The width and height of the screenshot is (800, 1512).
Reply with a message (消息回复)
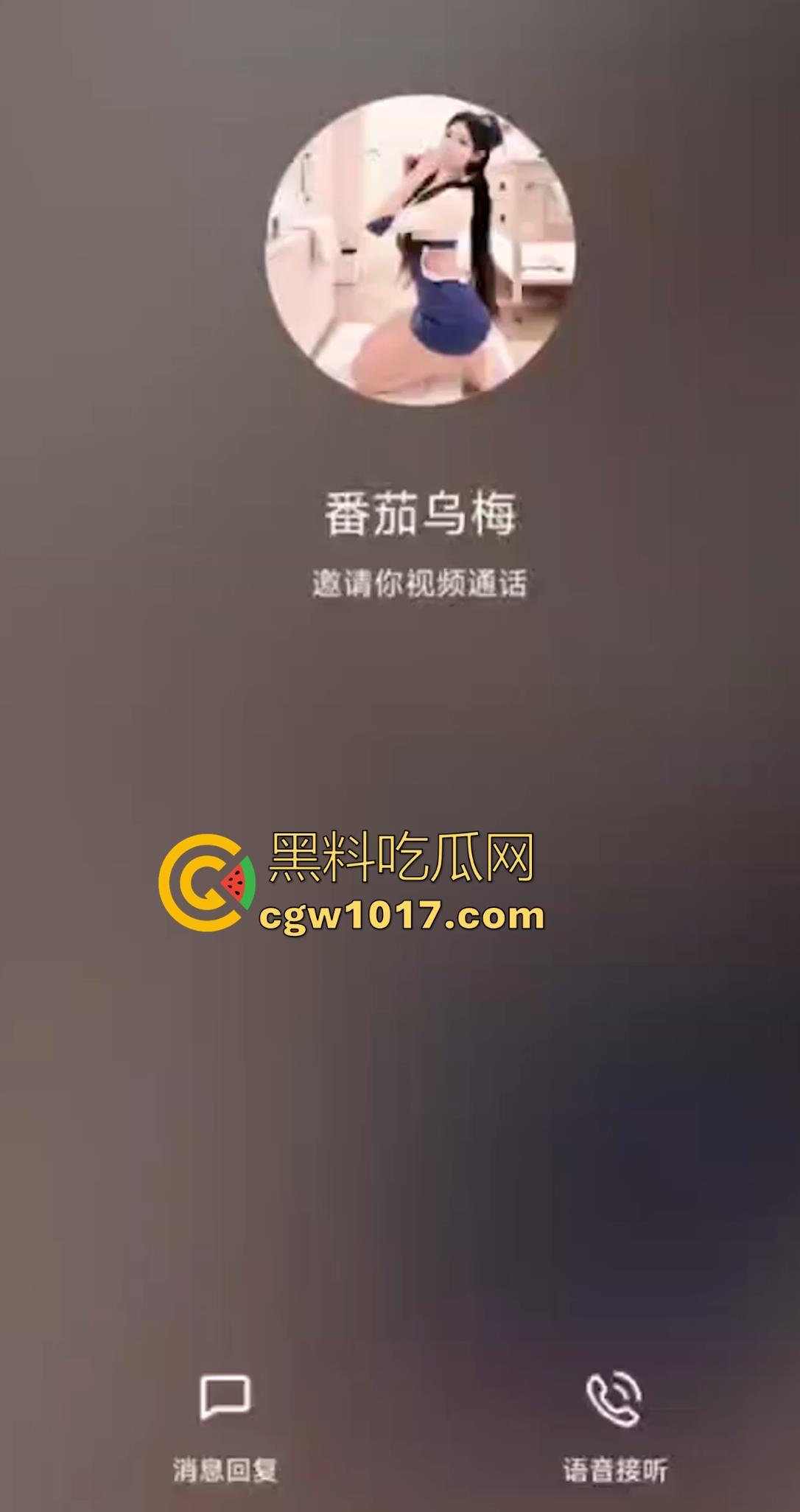(x=225, y=1397)
